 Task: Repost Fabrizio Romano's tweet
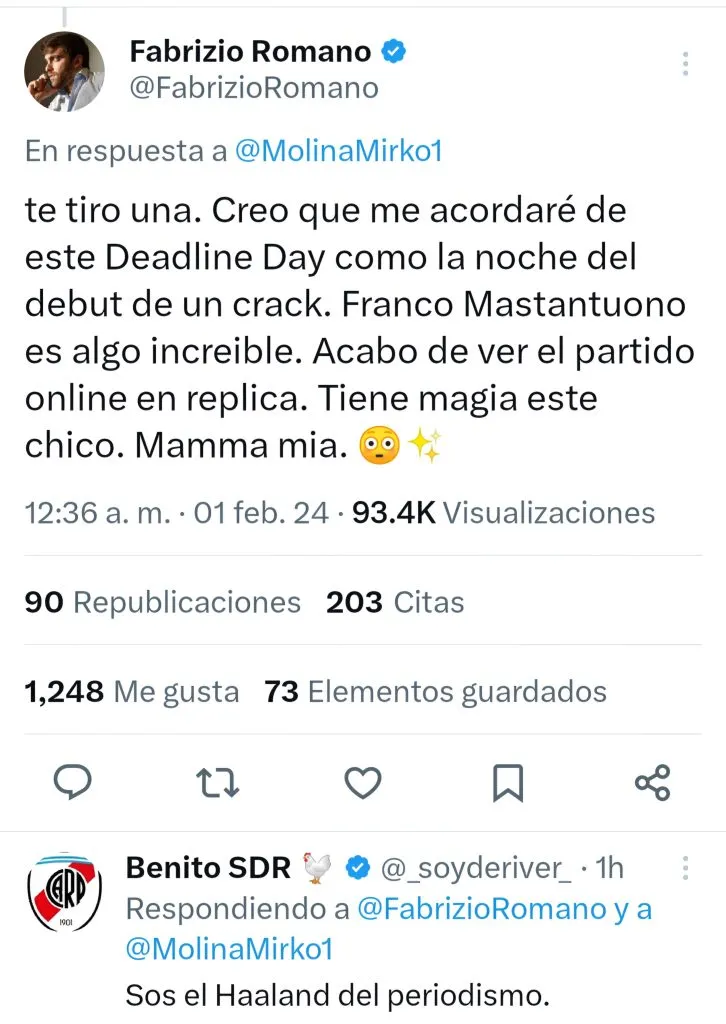pyautogui.click(x=218, y=782)
